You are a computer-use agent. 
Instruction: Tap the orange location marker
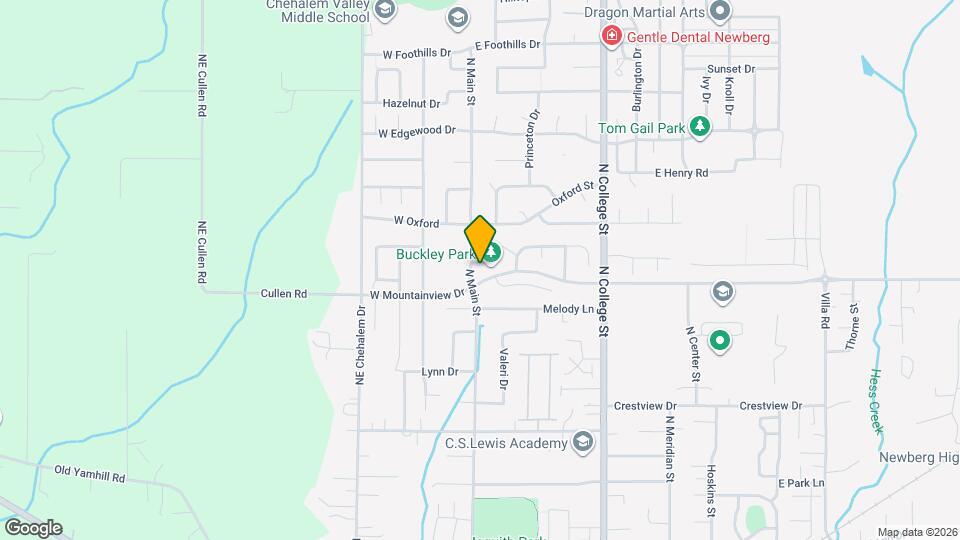click(x=480, y=238)
